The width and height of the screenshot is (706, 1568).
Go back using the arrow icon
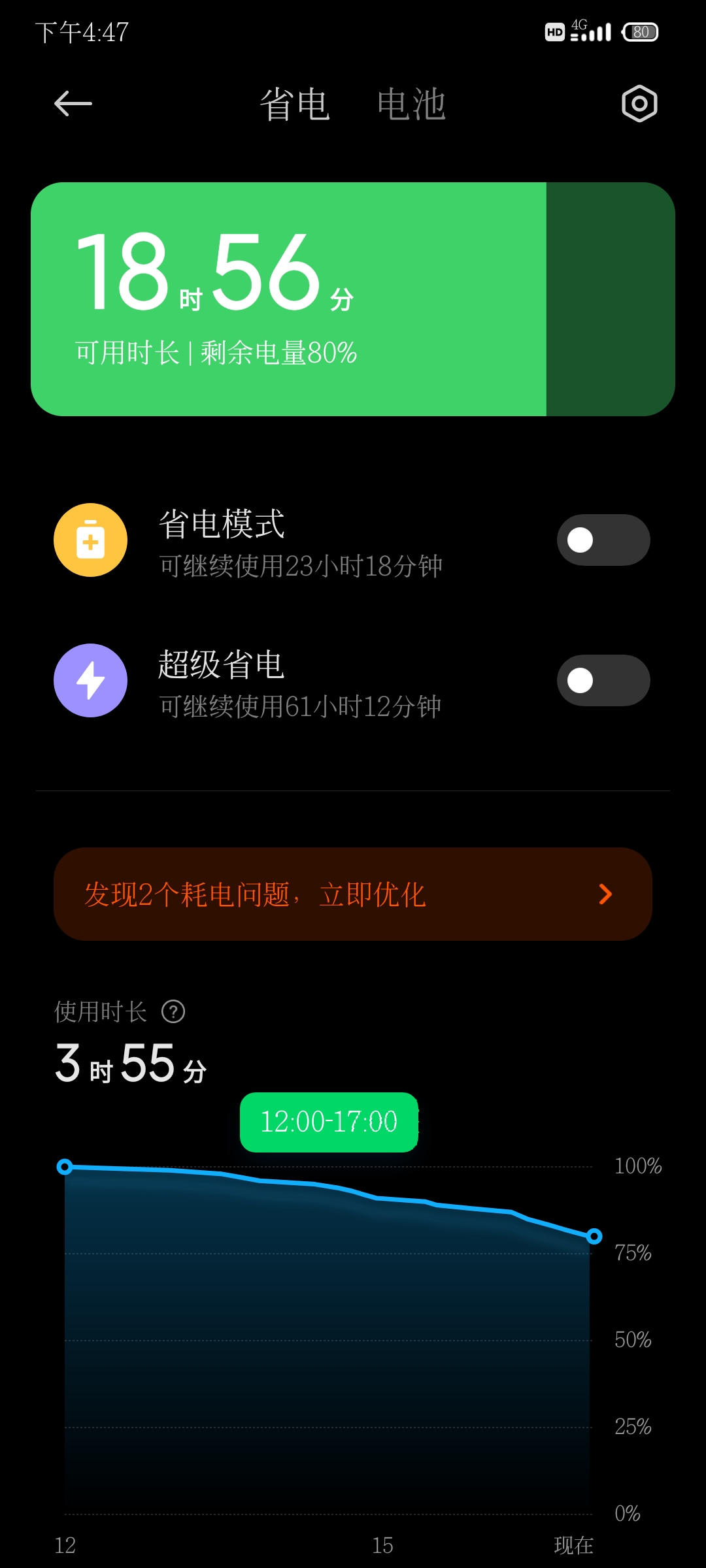point(73,104)
